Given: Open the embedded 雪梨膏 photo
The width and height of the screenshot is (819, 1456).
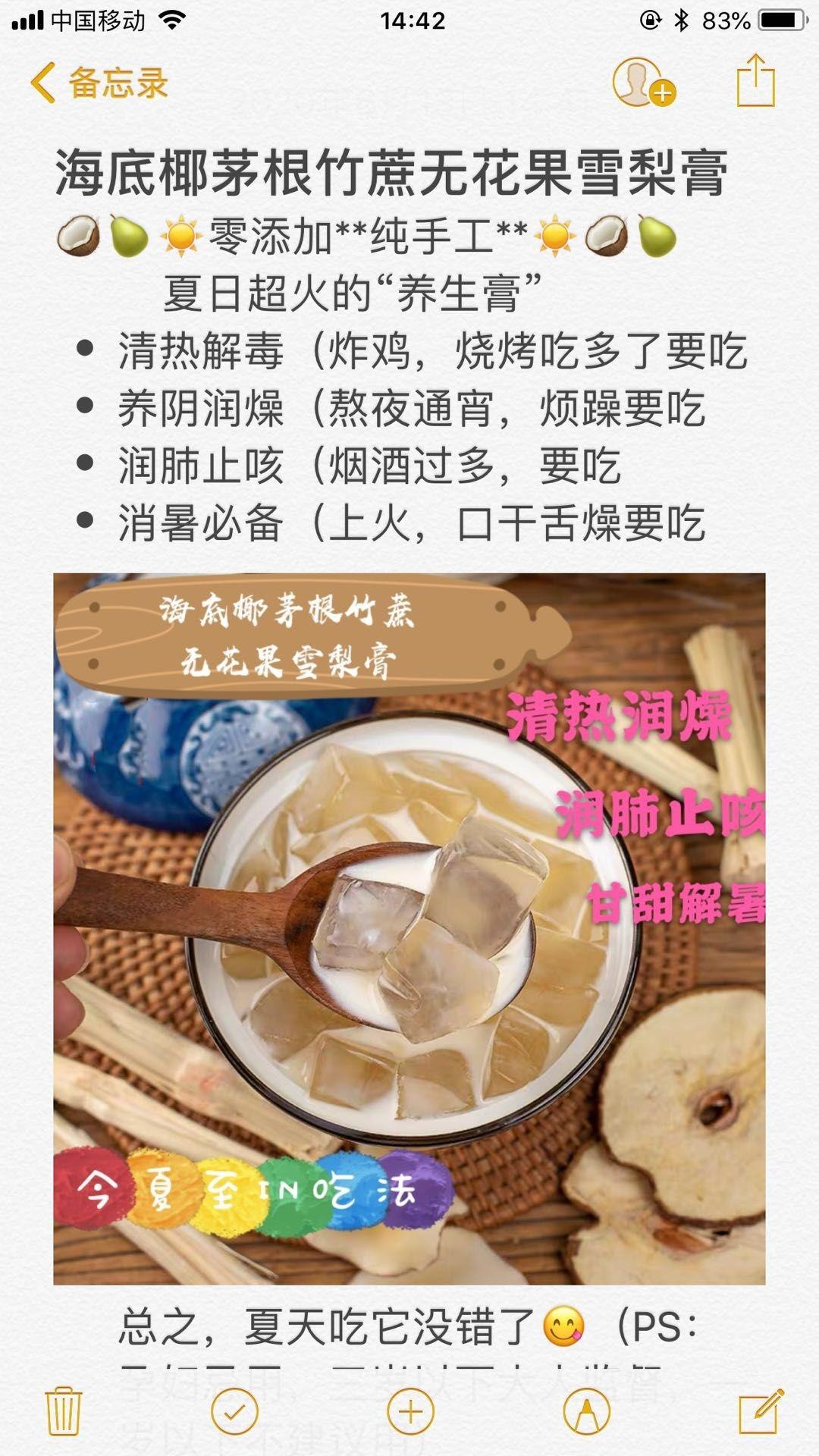Looking at the screenshot, I should pyautogui.click(x=409, y=929).
